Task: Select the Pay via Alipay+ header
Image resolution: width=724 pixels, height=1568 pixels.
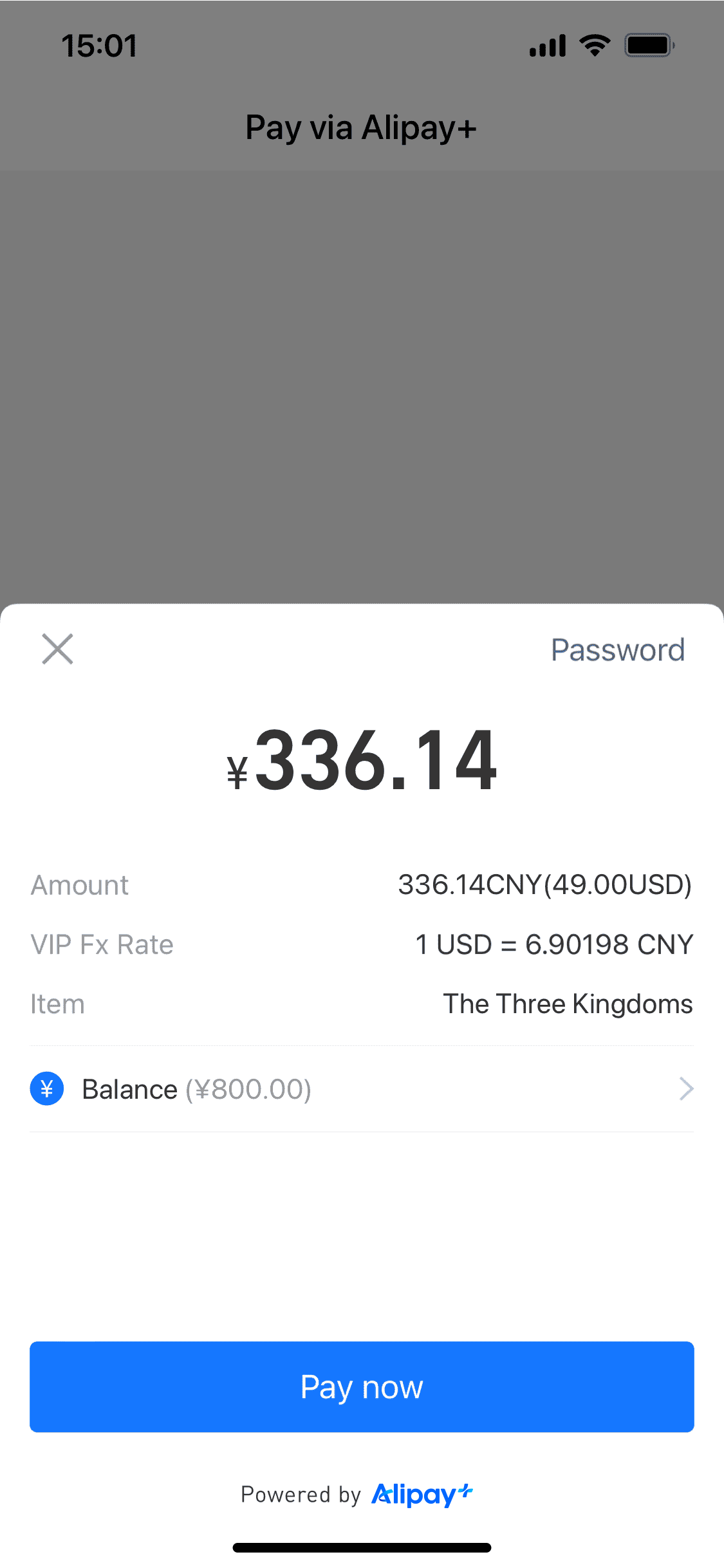Action: pyautogui.click(x=362, y=127)
